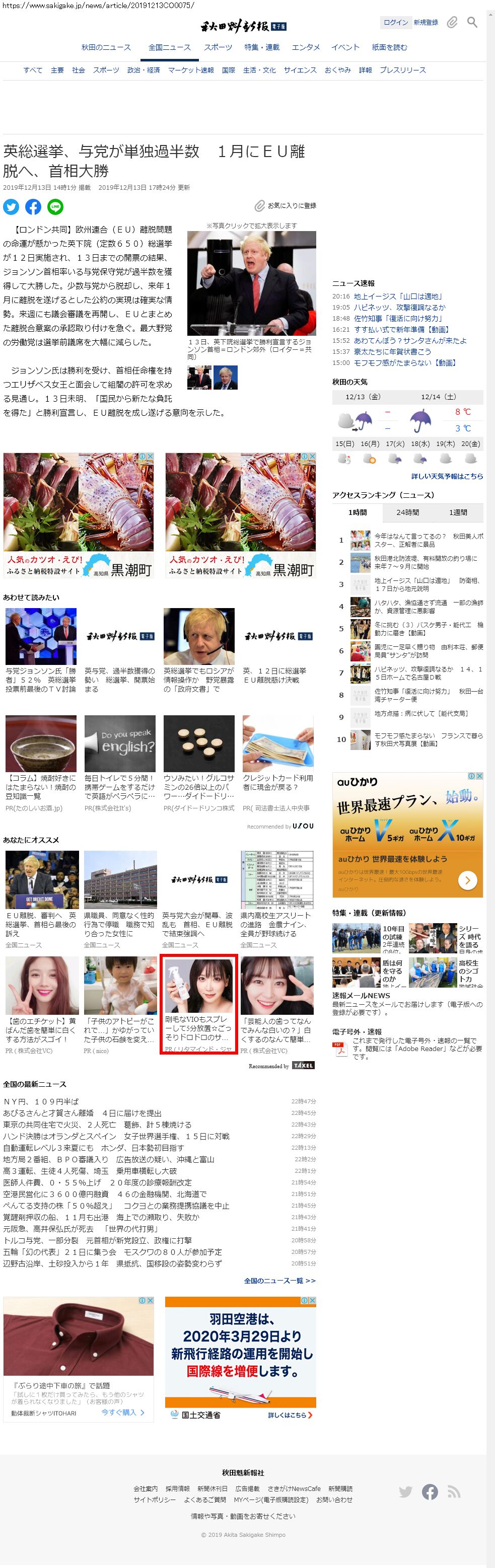495x1568 pixels.
Task: Select the スポーツ navigation tab
Action: 218,47
